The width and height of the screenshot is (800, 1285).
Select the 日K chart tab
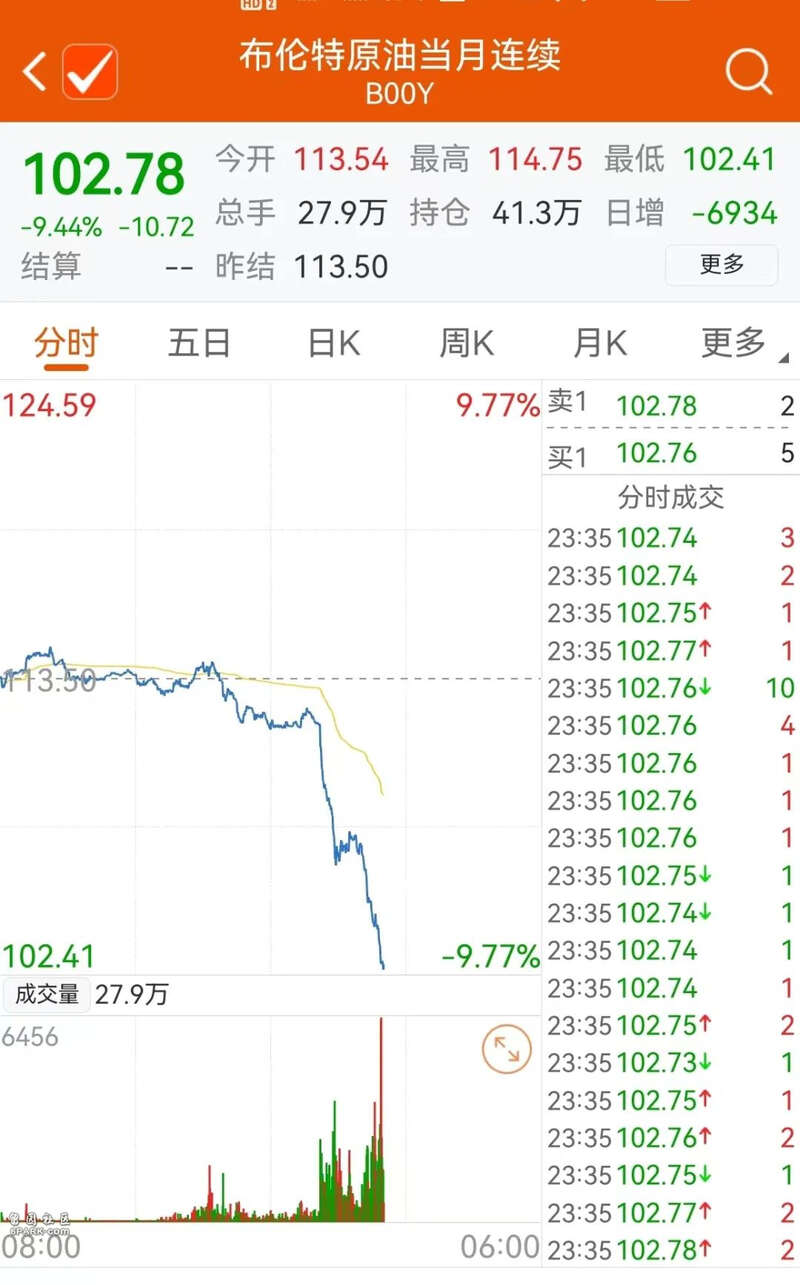point(333,343)
